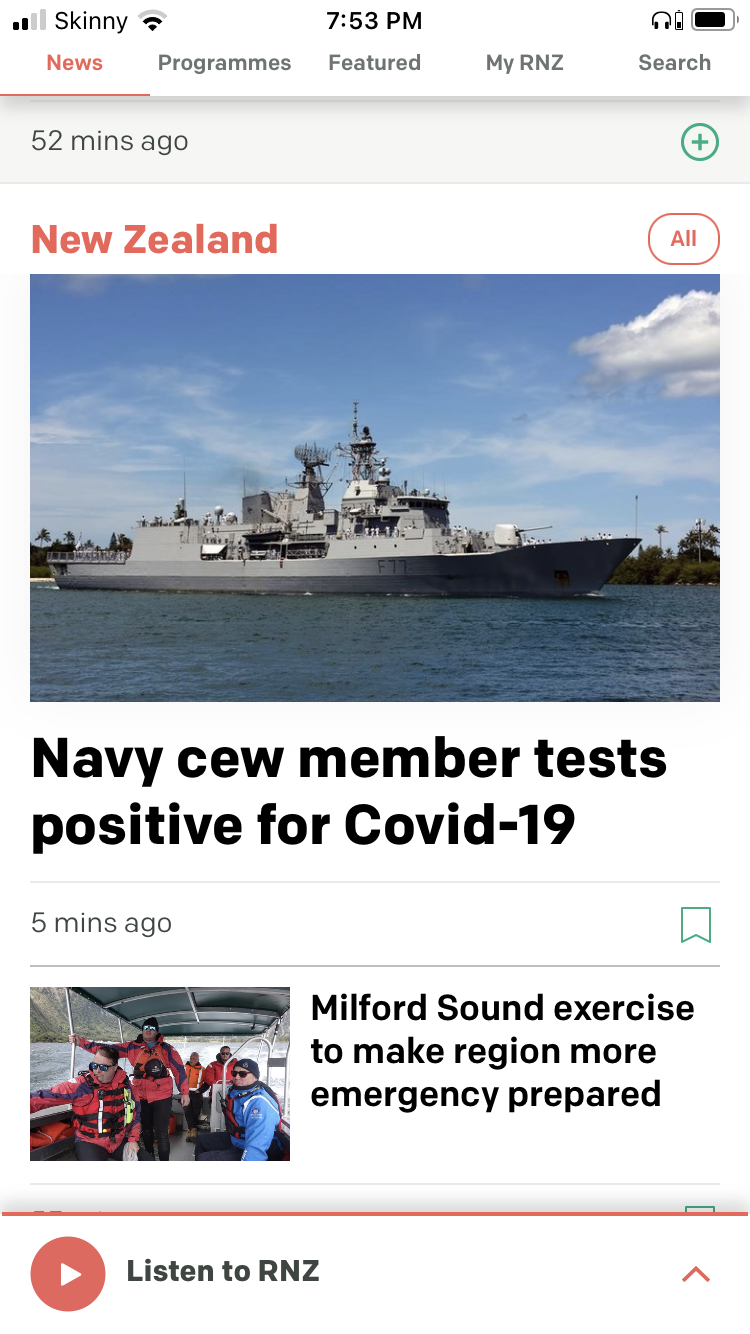Go to the My RNZ tab
Screen dimensions: 750x1334
coord(524,63)
